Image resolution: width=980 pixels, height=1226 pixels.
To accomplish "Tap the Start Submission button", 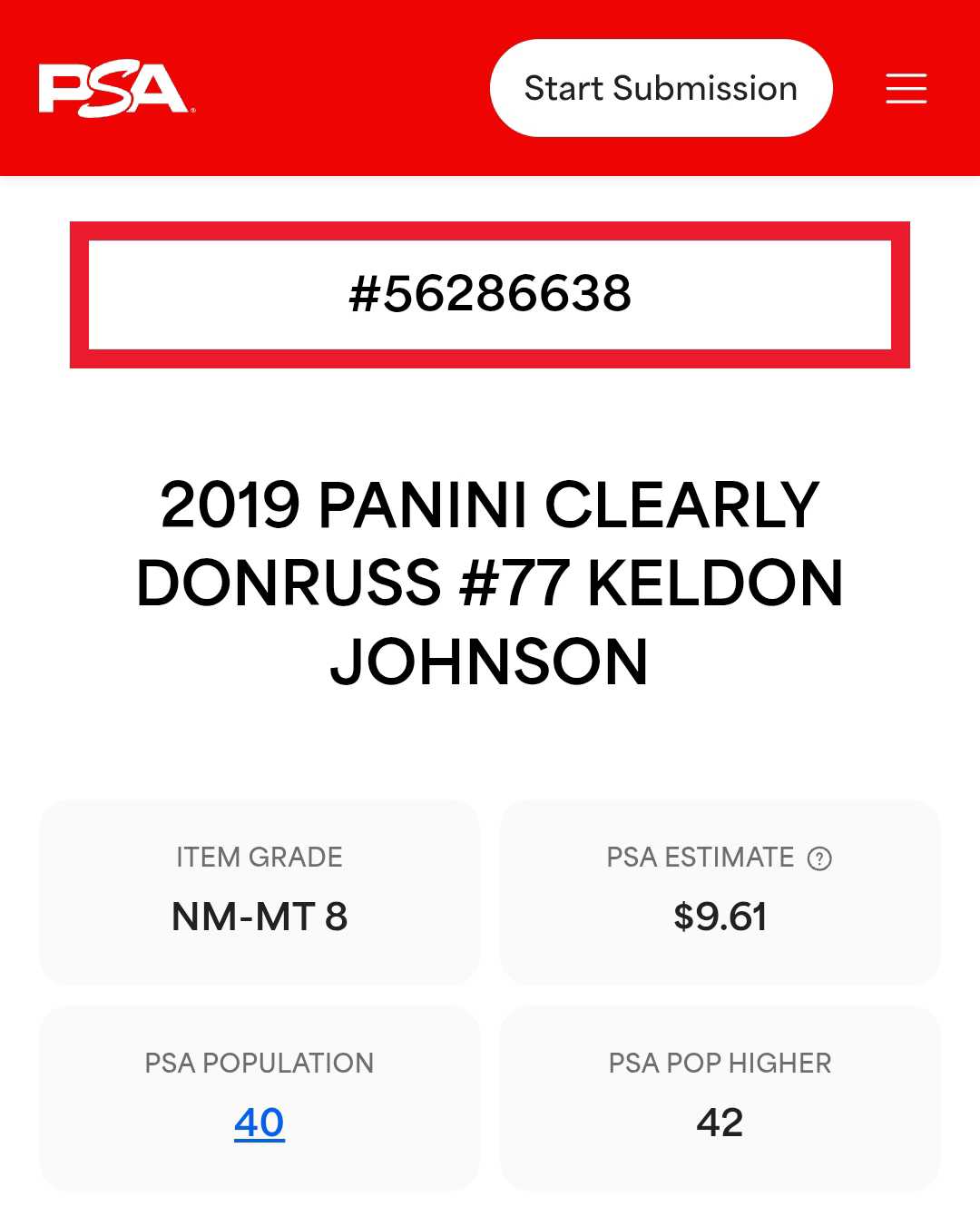I will [x=661, y=88].
